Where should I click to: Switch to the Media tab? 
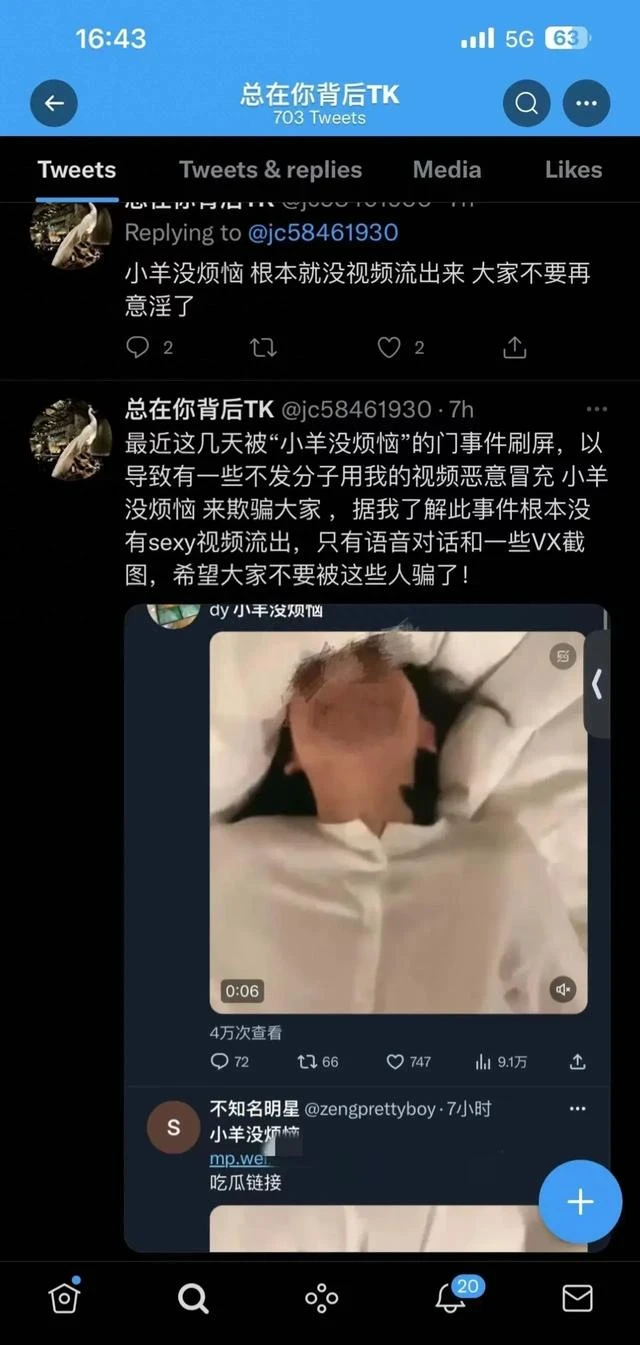click(447, 170)
